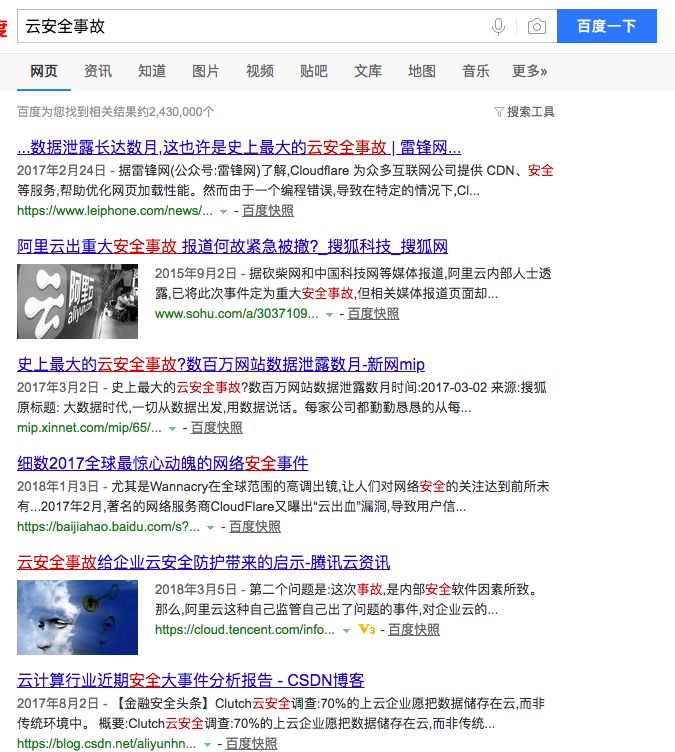Open 细数2017全球最惊心动魄的网络安全事件 result
The image size is (675, 752).
click(x=163, y=463)
